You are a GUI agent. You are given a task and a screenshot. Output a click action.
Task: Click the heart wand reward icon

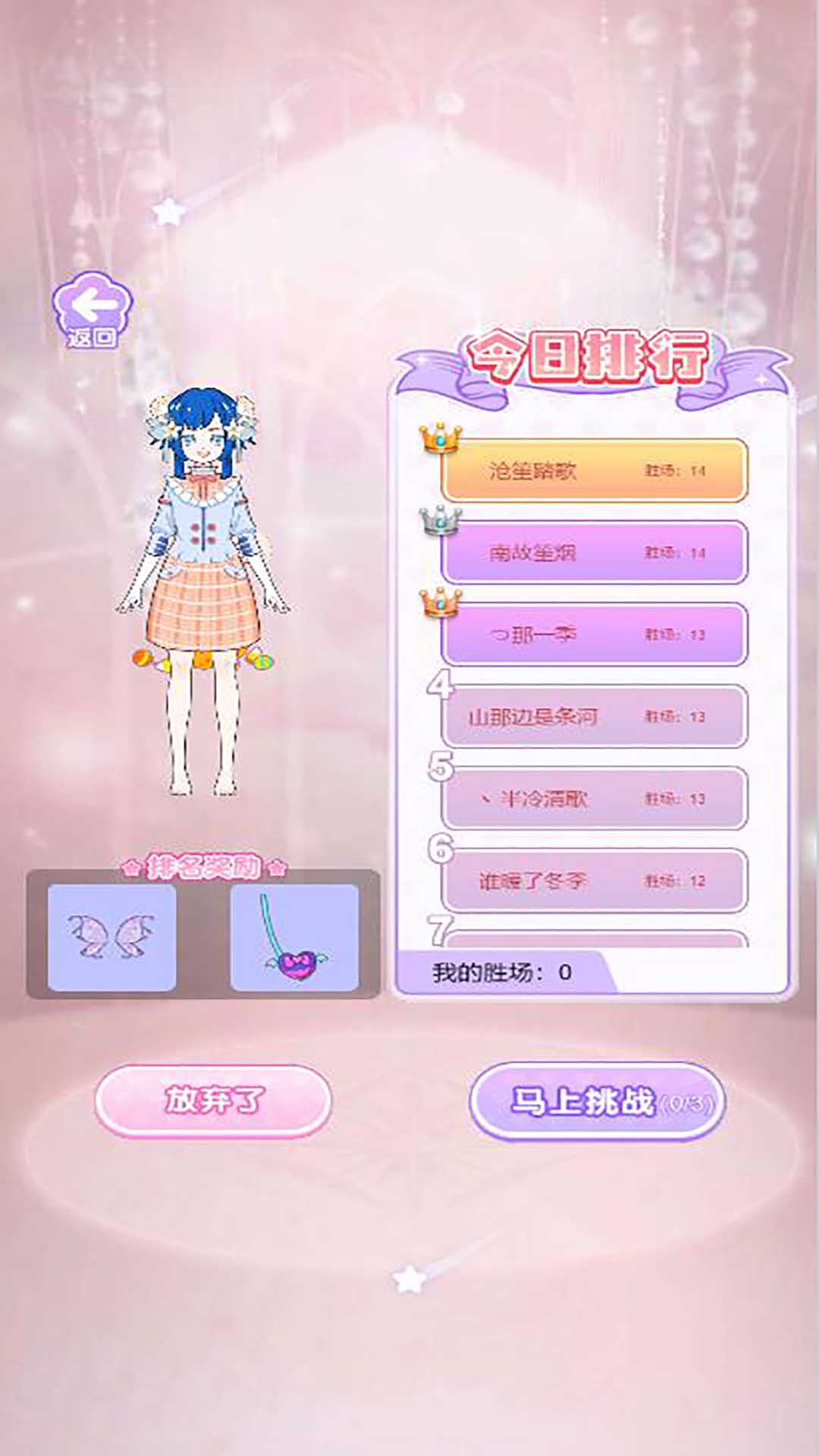coord(293,935)
